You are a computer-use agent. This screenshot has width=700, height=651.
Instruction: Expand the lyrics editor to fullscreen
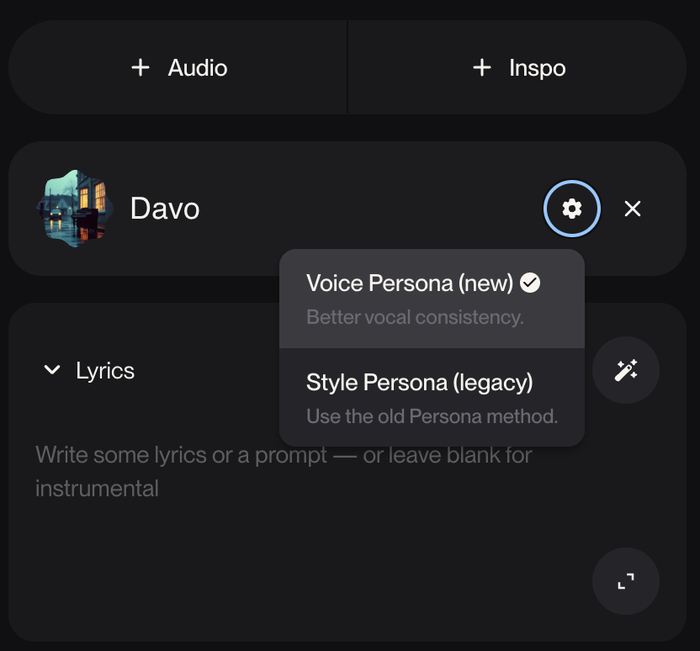click(625, 581)
